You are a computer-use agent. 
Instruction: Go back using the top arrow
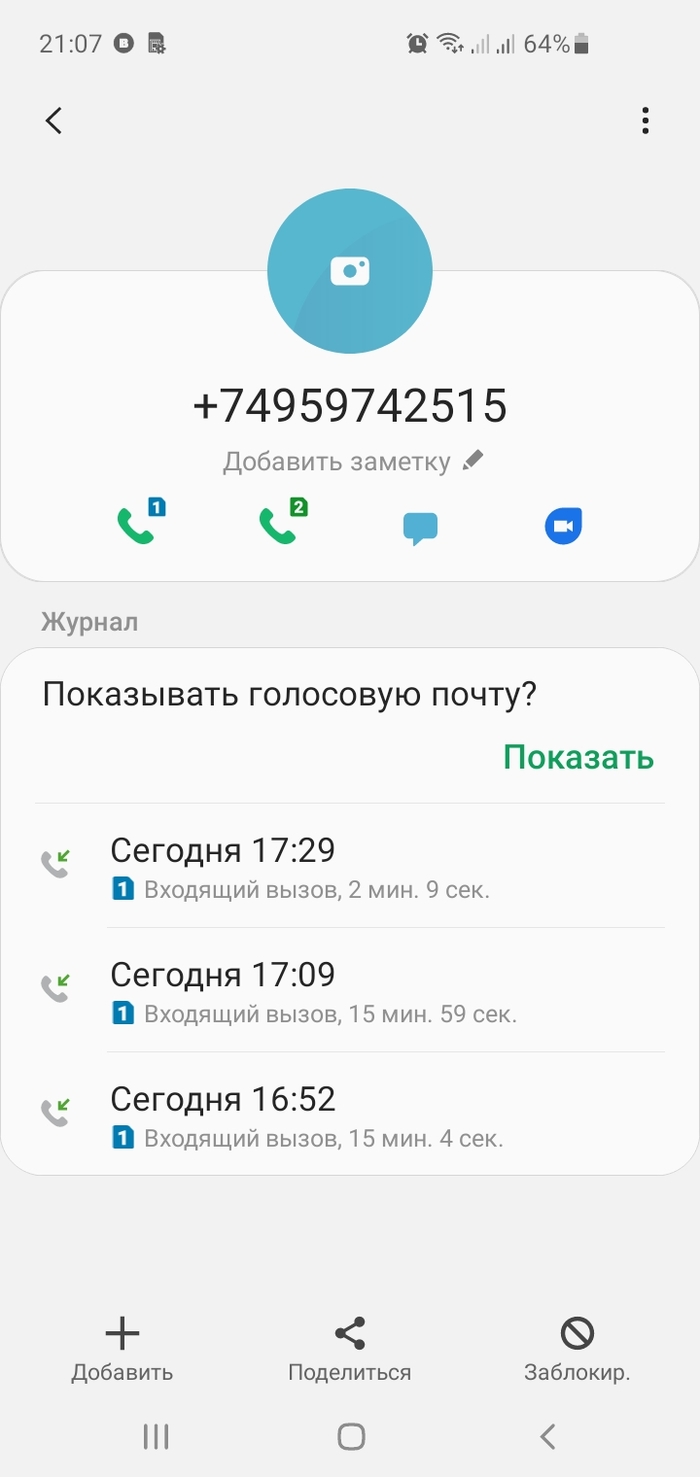(x=54, y=121)
